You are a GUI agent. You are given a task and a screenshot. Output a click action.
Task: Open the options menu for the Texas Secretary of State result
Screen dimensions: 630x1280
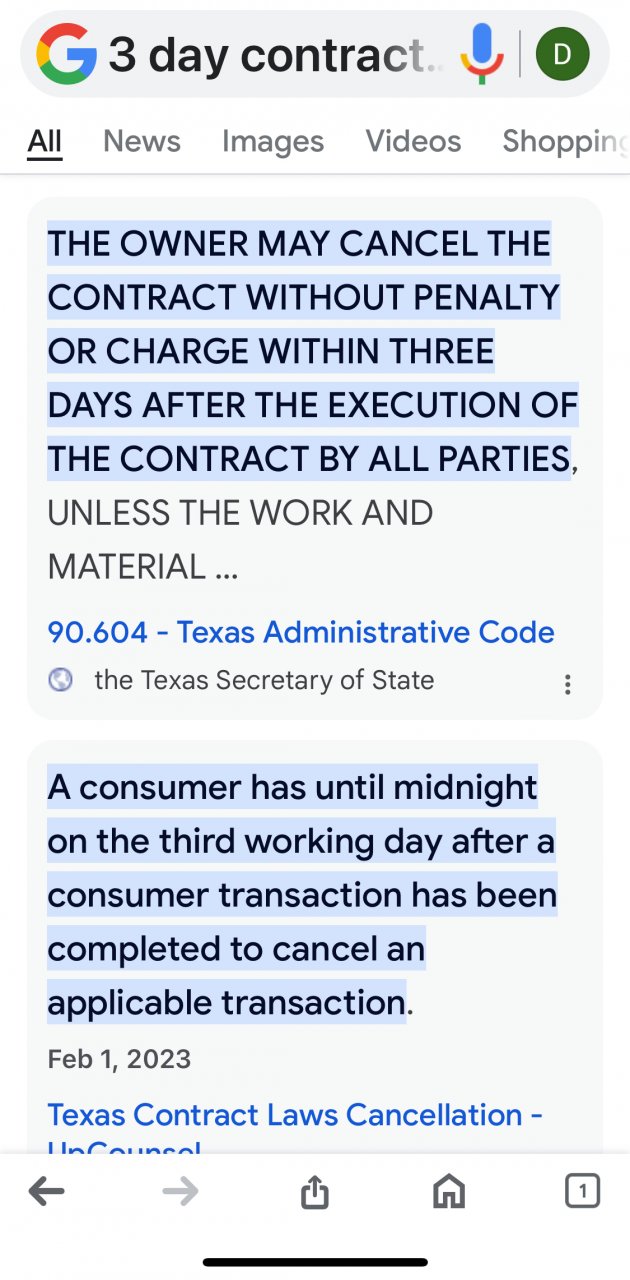click(x=567, y=685)
